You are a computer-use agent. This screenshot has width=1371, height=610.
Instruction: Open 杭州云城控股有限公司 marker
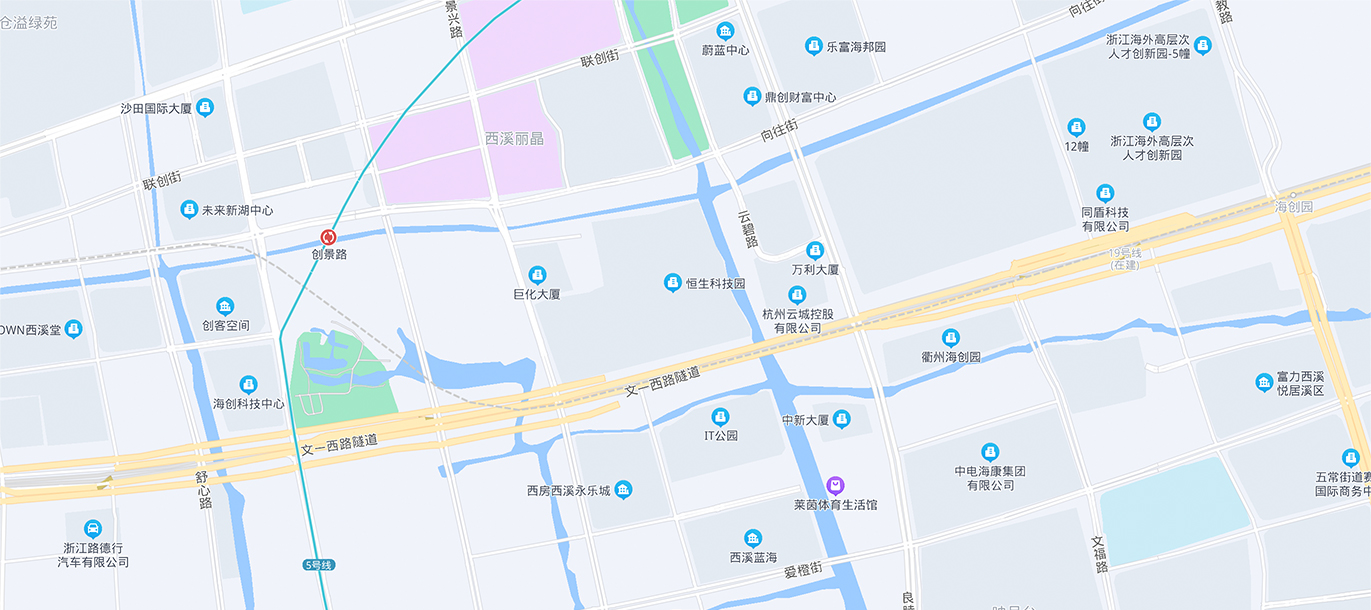click(797, 294)
